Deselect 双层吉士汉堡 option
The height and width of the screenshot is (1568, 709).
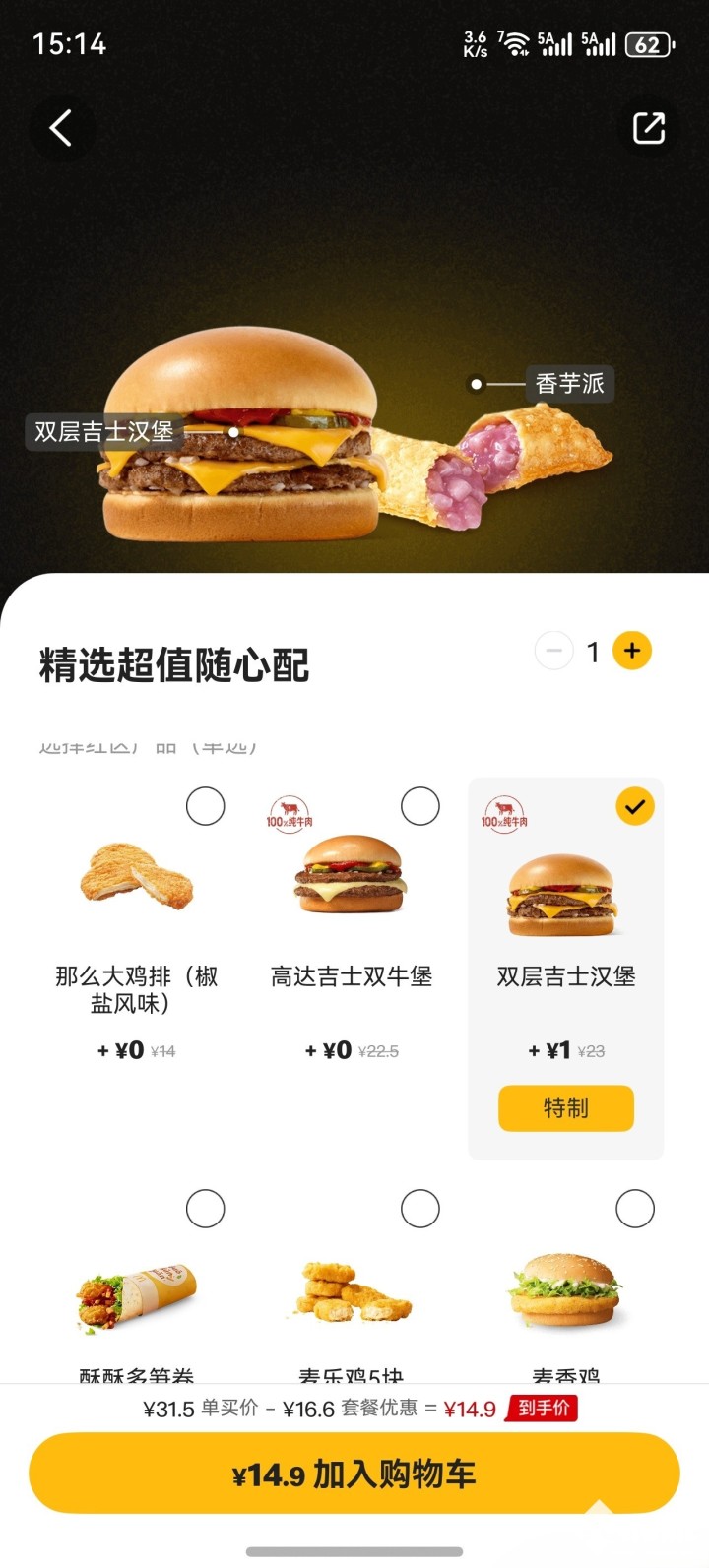click(635, 807)
